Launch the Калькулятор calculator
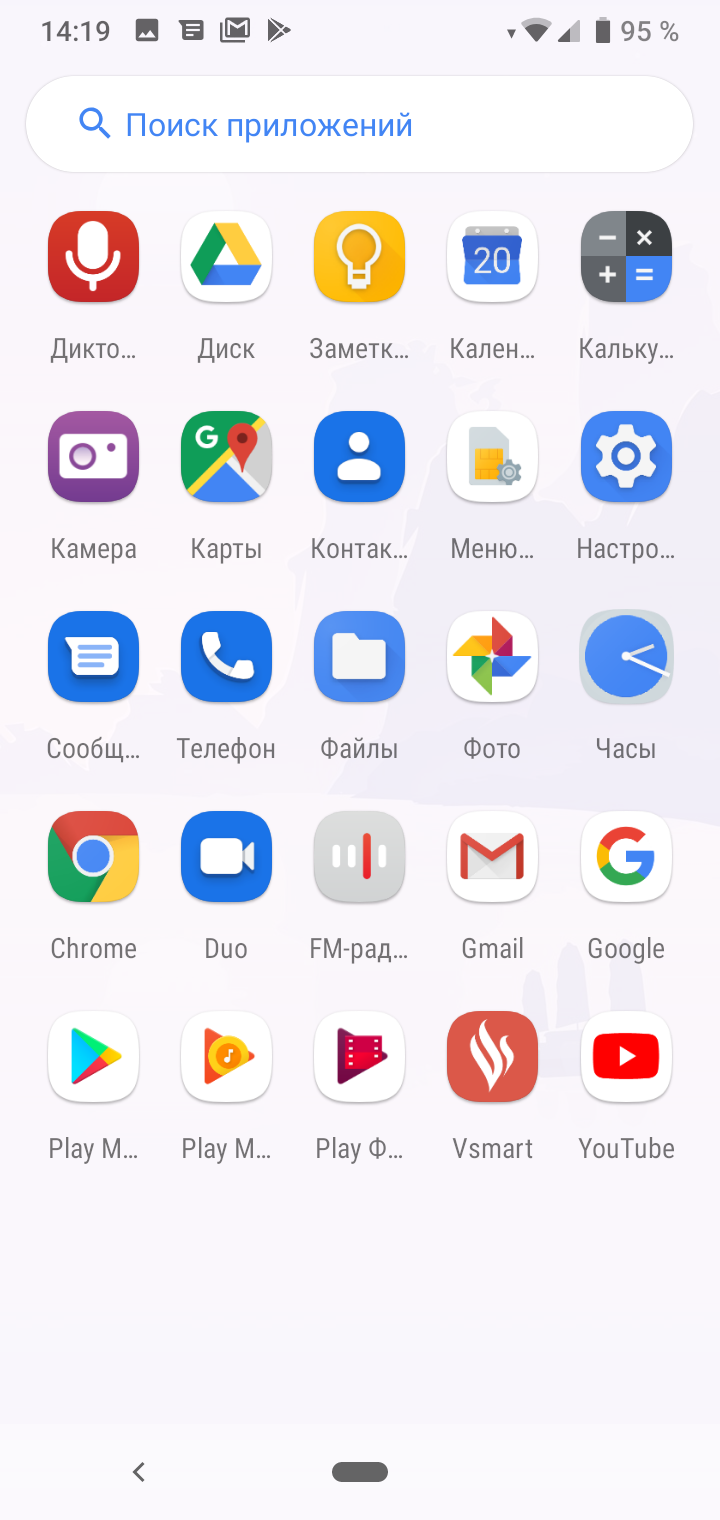 [x=626, y=257]
